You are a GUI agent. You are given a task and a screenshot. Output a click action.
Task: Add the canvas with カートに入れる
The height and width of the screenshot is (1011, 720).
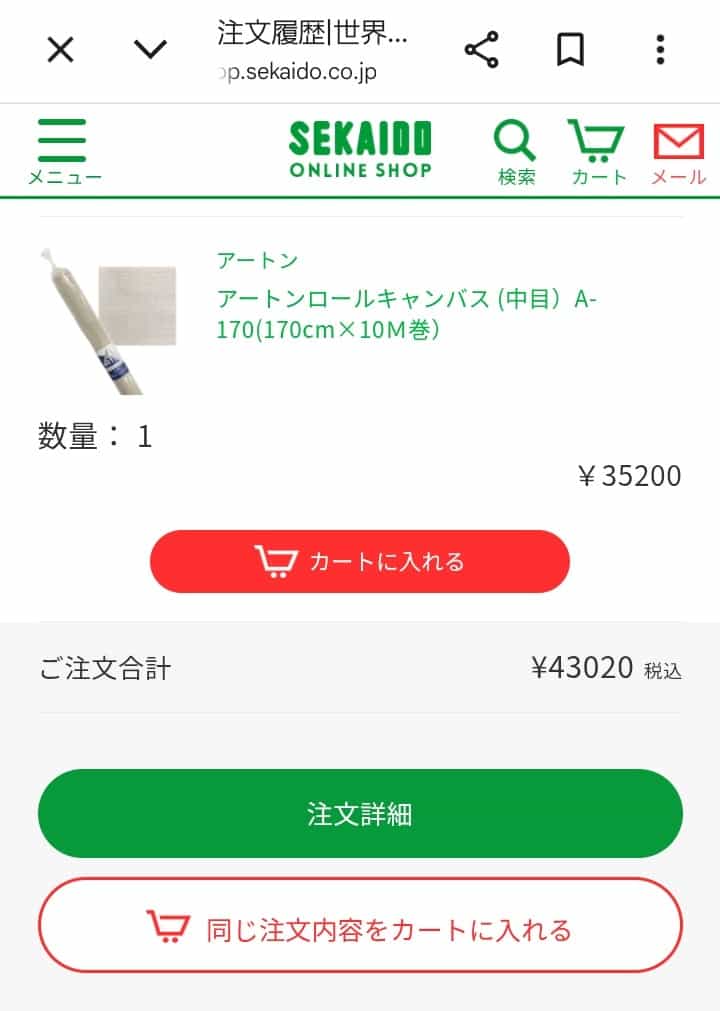pyautogui.click(x=360, y=562)
